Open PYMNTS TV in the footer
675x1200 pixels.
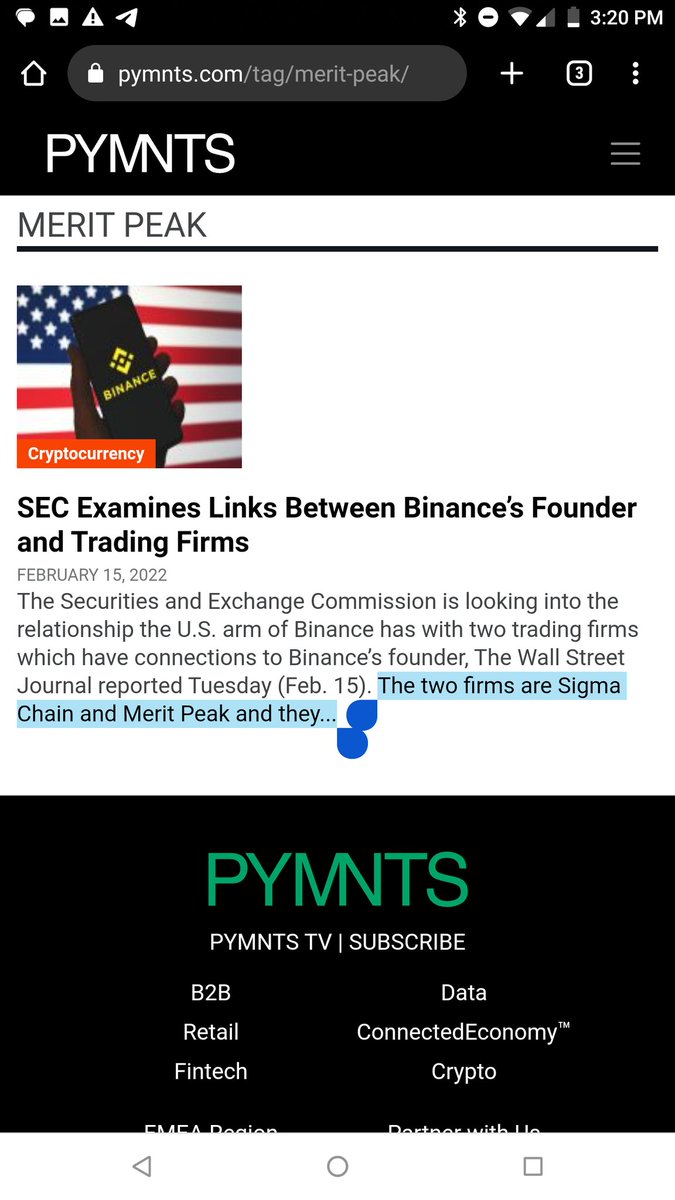[270, 942]
